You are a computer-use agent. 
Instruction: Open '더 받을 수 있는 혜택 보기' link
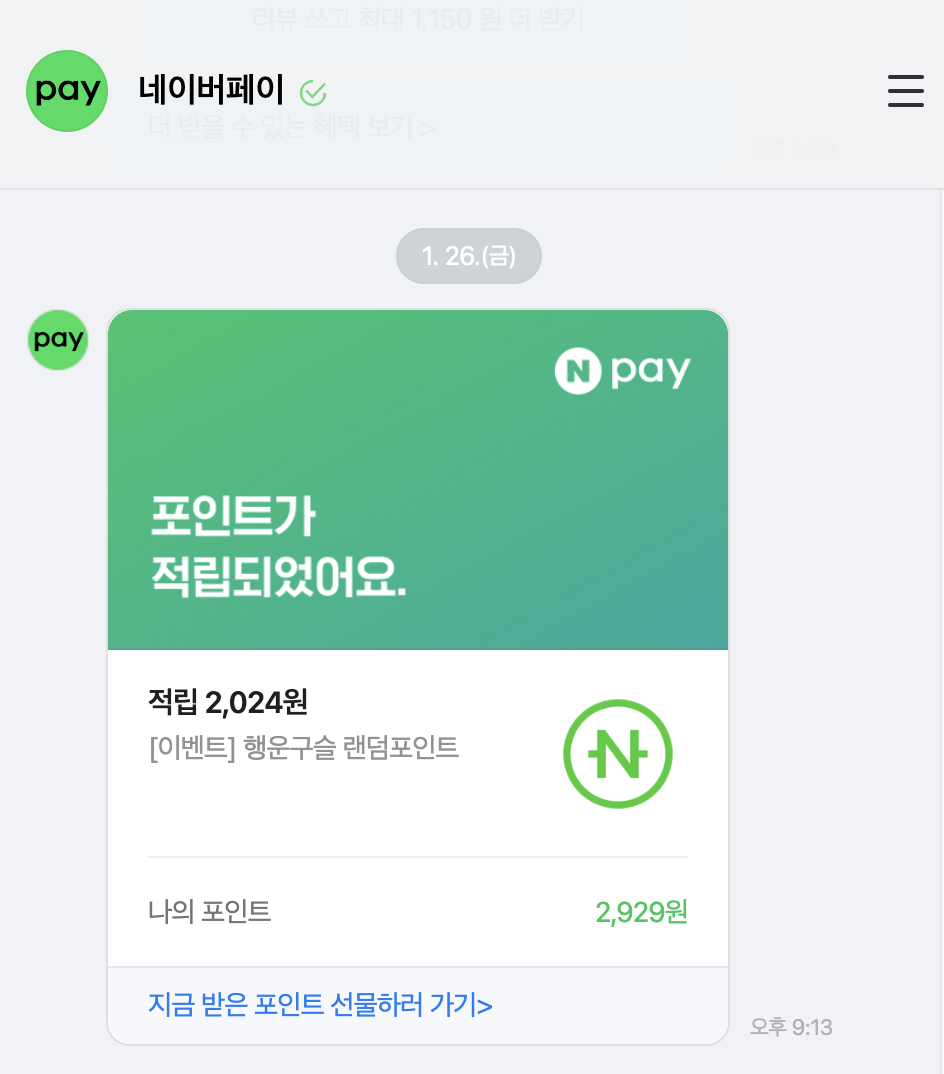point(292,128)
